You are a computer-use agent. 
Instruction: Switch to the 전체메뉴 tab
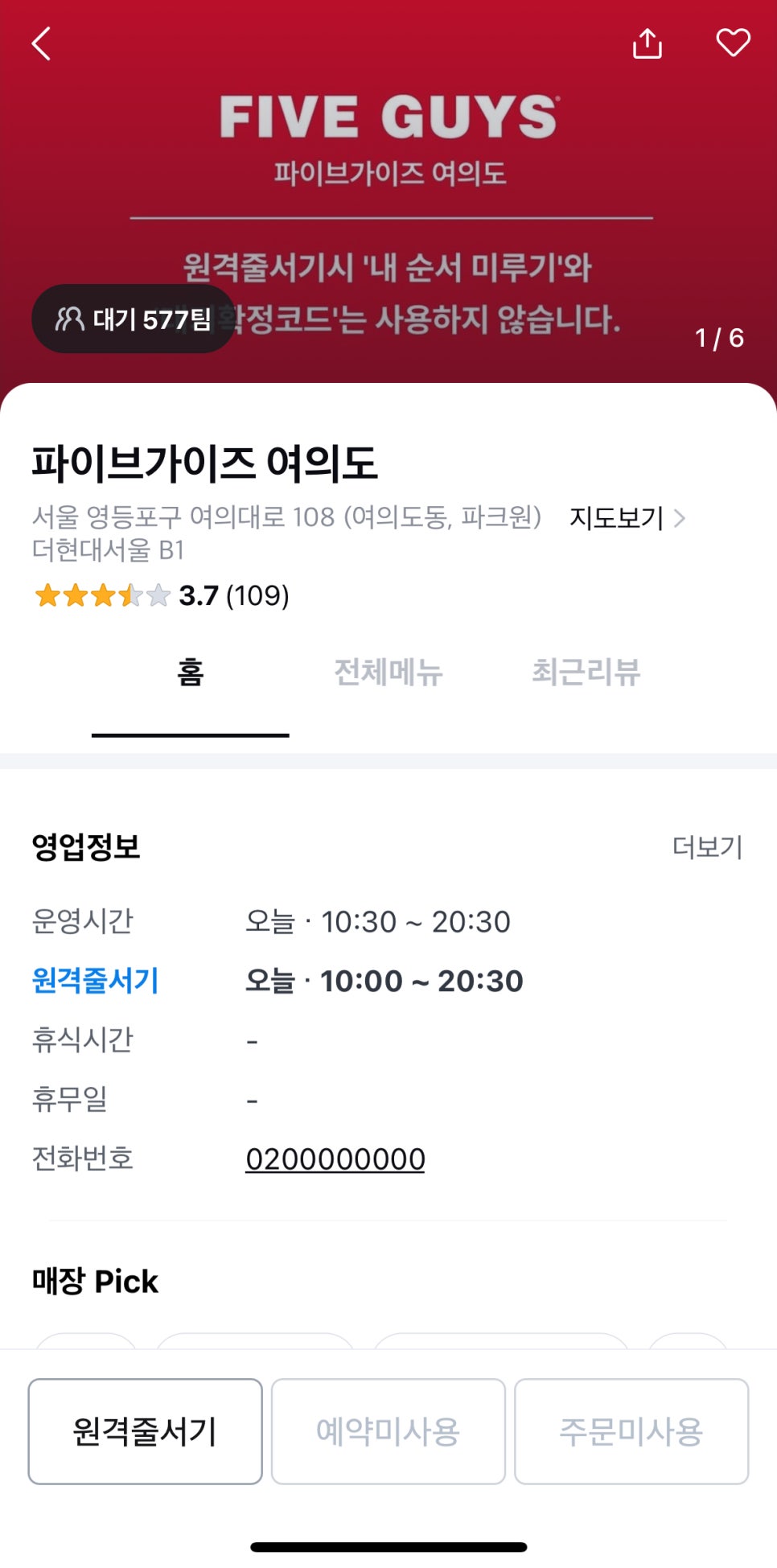(x=388, y=673)
